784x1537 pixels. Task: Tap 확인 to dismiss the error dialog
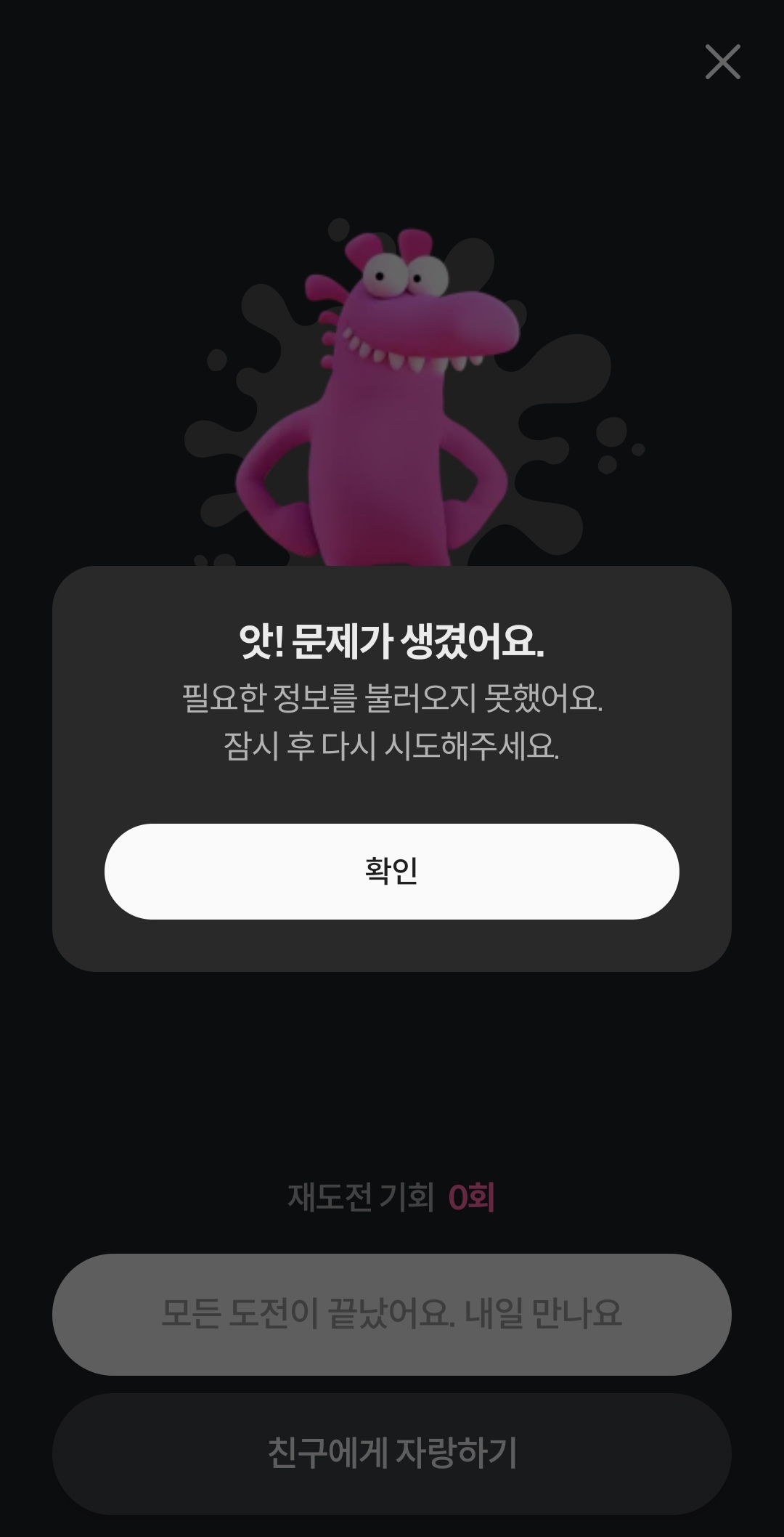coord(391,871)
